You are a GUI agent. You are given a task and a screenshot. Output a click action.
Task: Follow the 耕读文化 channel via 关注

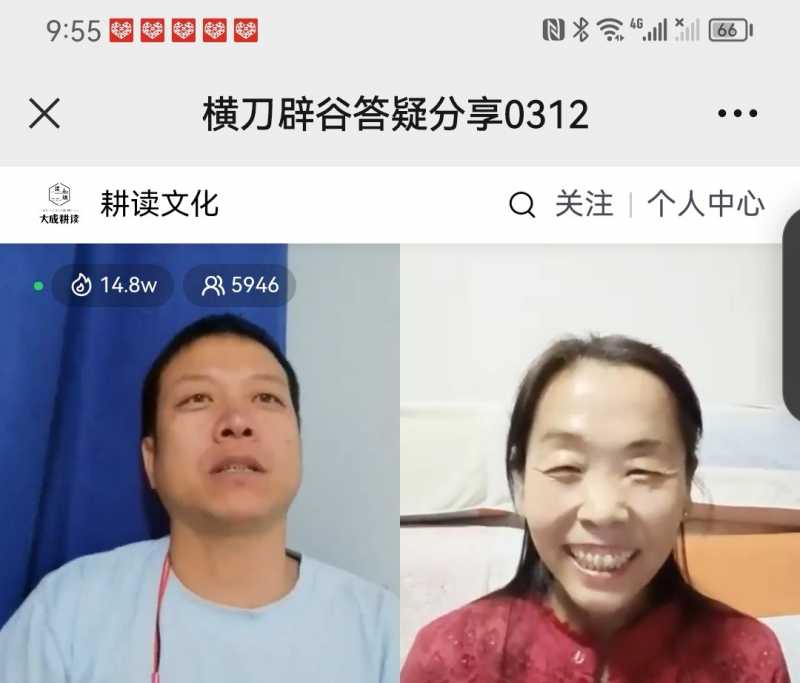tap(584, 204)
